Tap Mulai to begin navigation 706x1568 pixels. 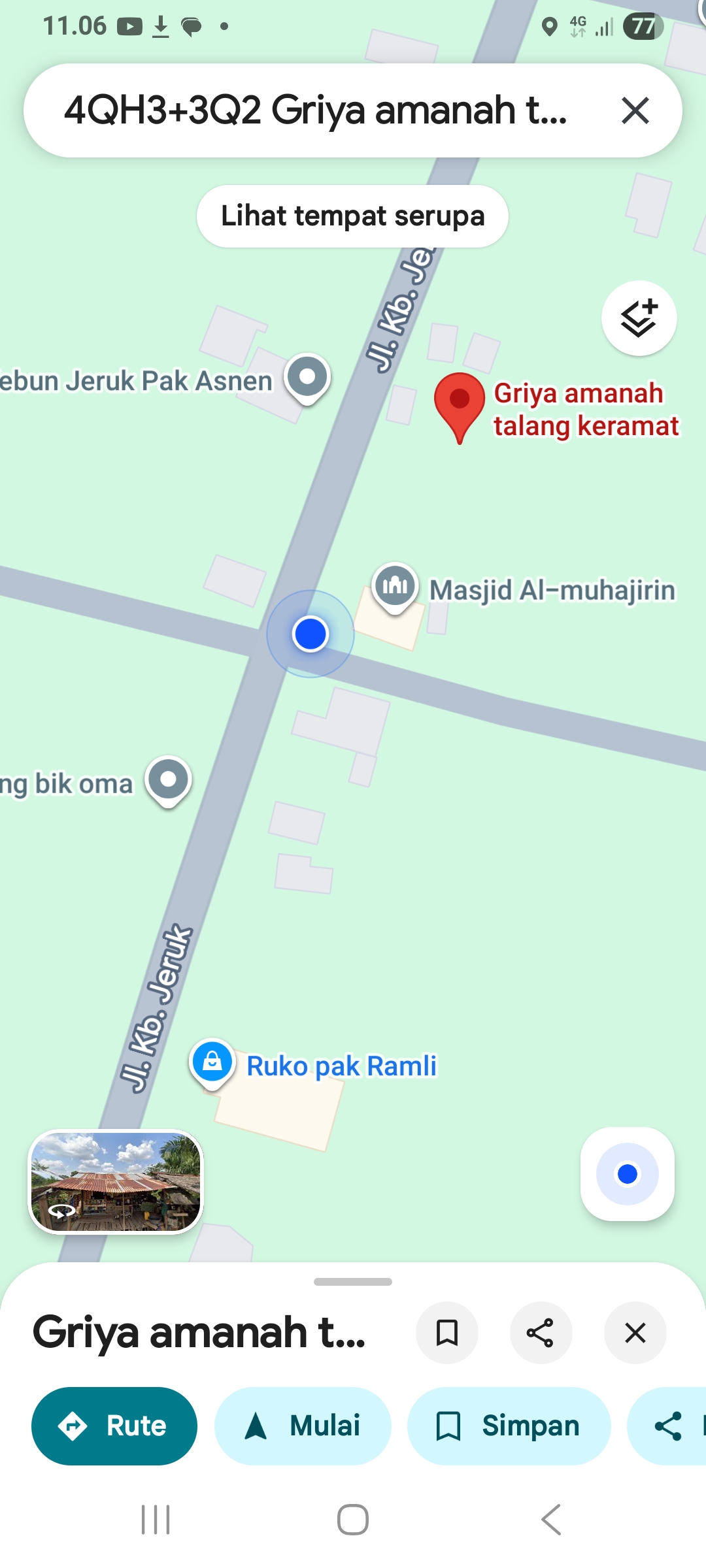(303, 1426)
